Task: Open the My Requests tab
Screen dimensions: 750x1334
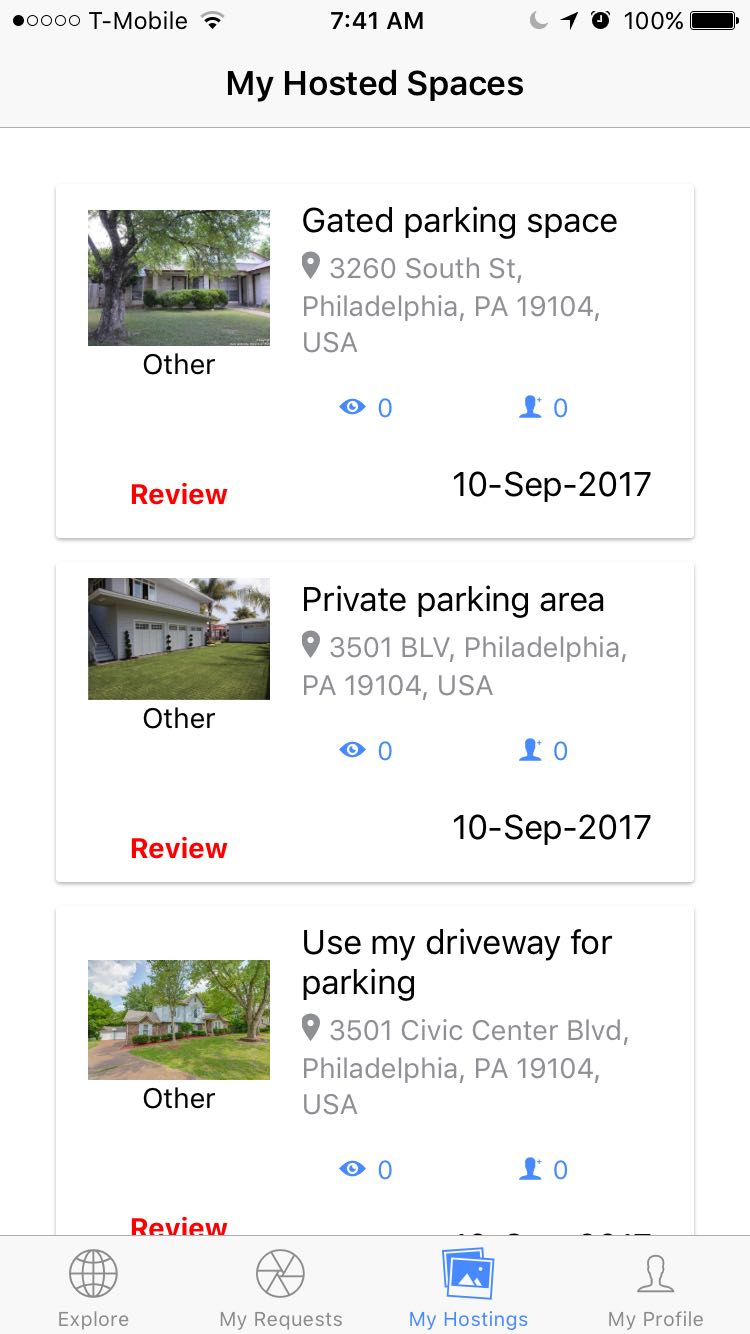Action: click(280, 1288)
